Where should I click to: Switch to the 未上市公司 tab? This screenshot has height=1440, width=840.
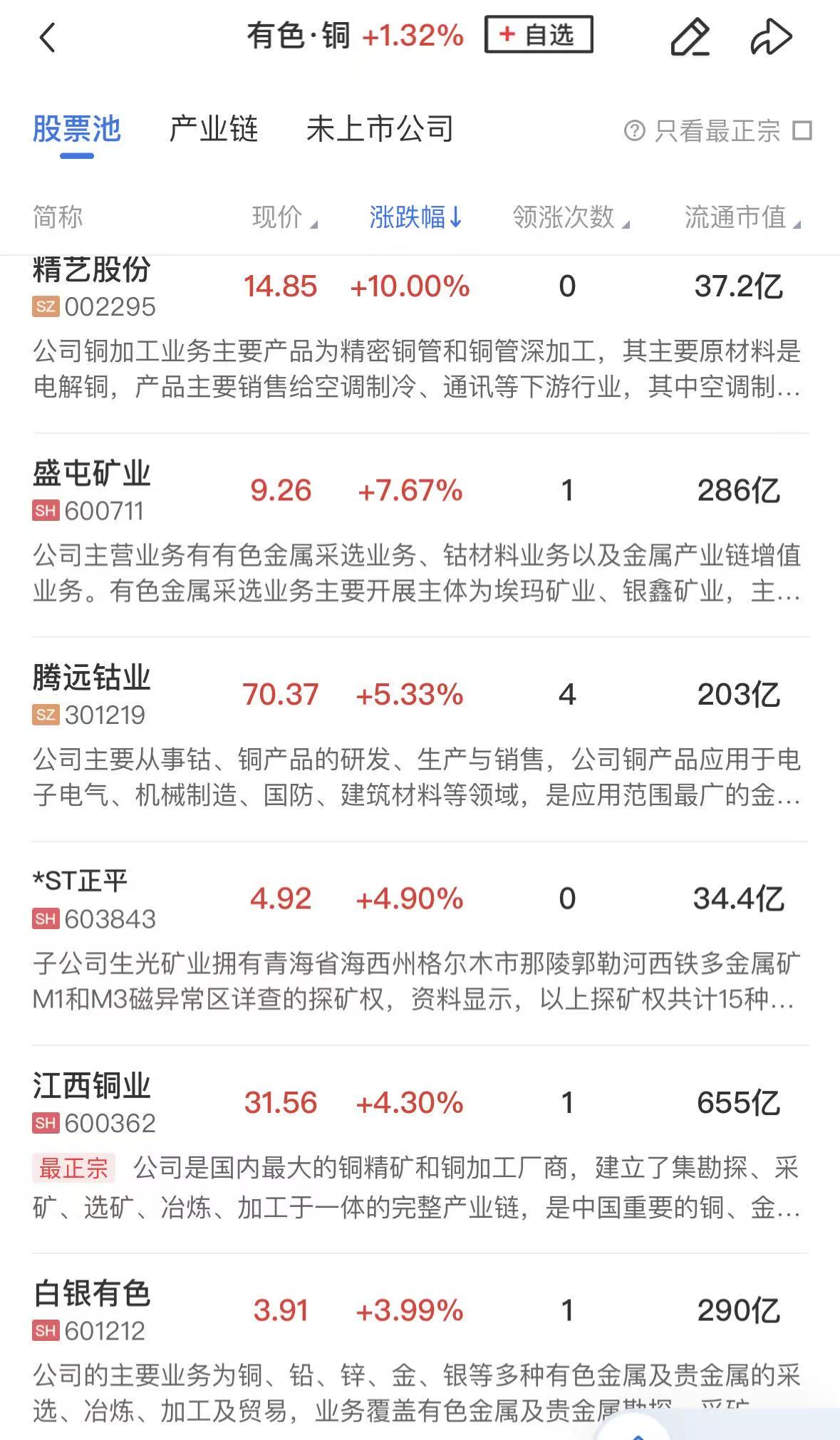click(x=380, y=130)
